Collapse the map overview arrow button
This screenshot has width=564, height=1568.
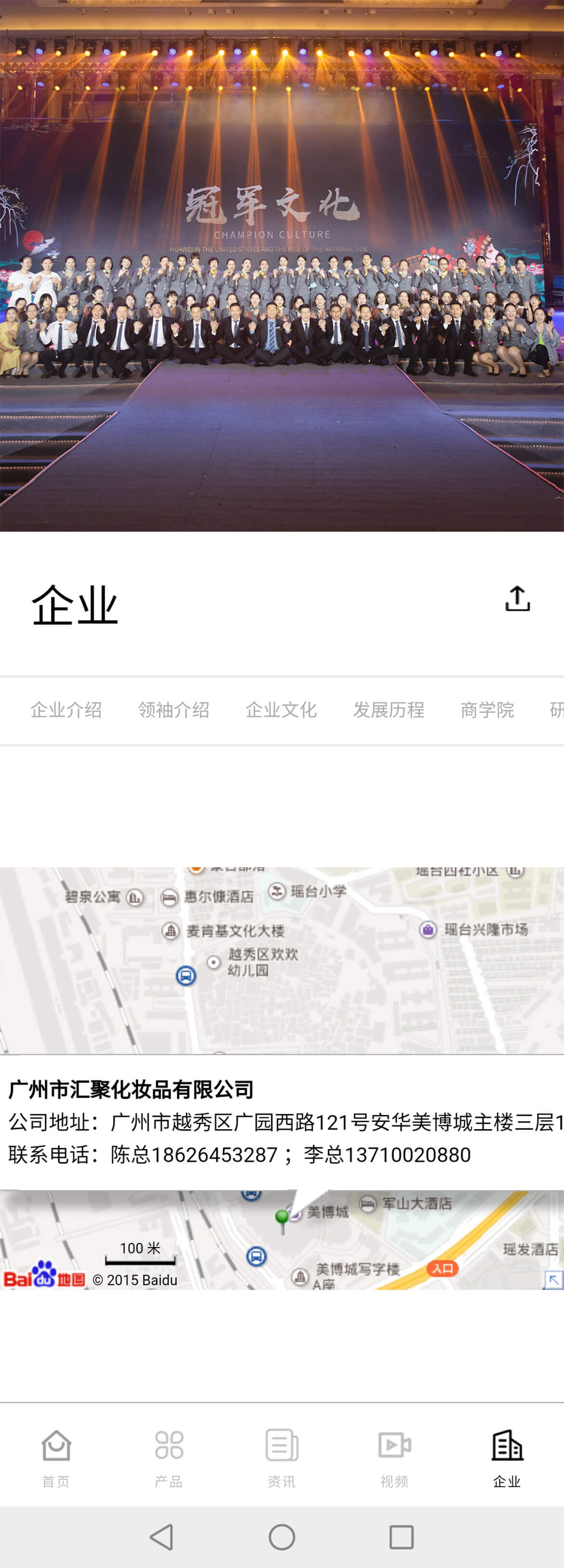click(x=553, y=1279)
